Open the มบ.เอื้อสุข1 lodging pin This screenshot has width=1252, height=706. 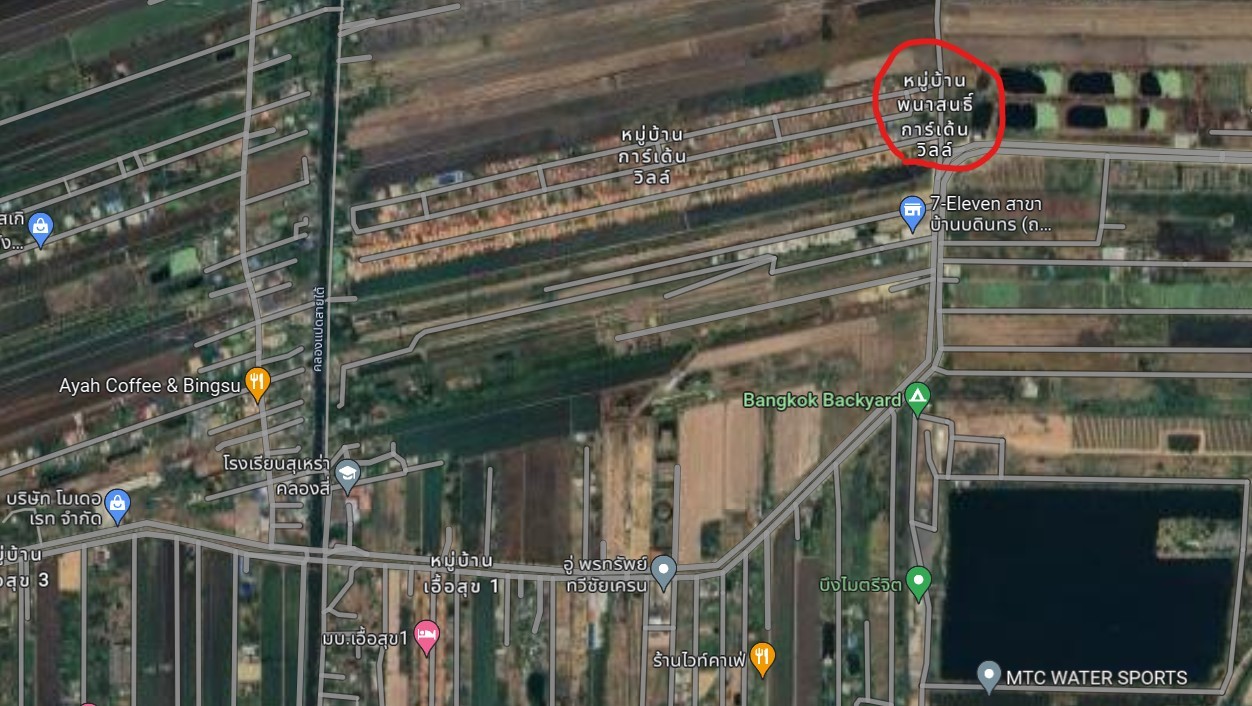tap(427, 636)
